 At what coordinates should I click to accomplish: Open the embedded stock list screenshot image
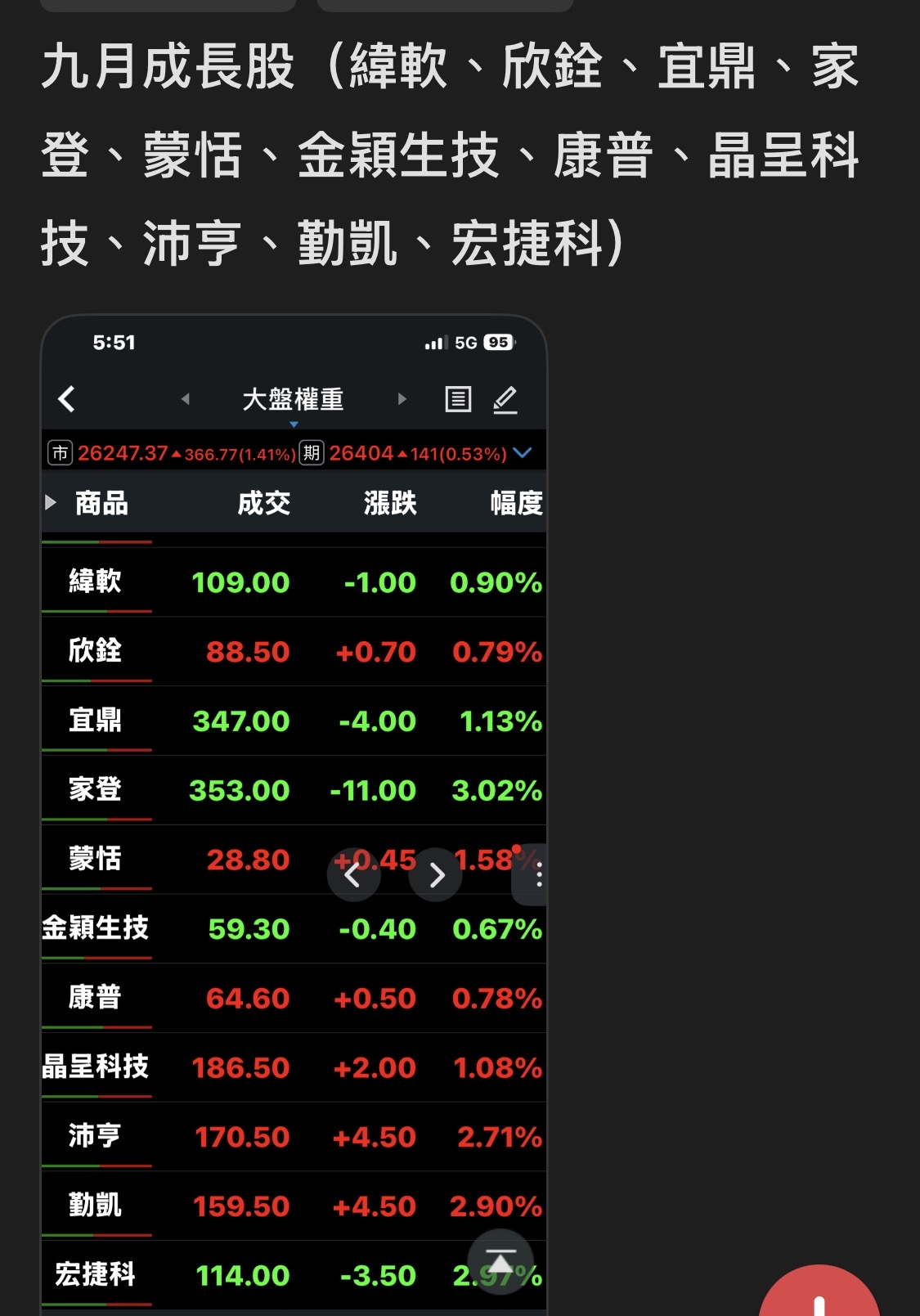point(294,815)
